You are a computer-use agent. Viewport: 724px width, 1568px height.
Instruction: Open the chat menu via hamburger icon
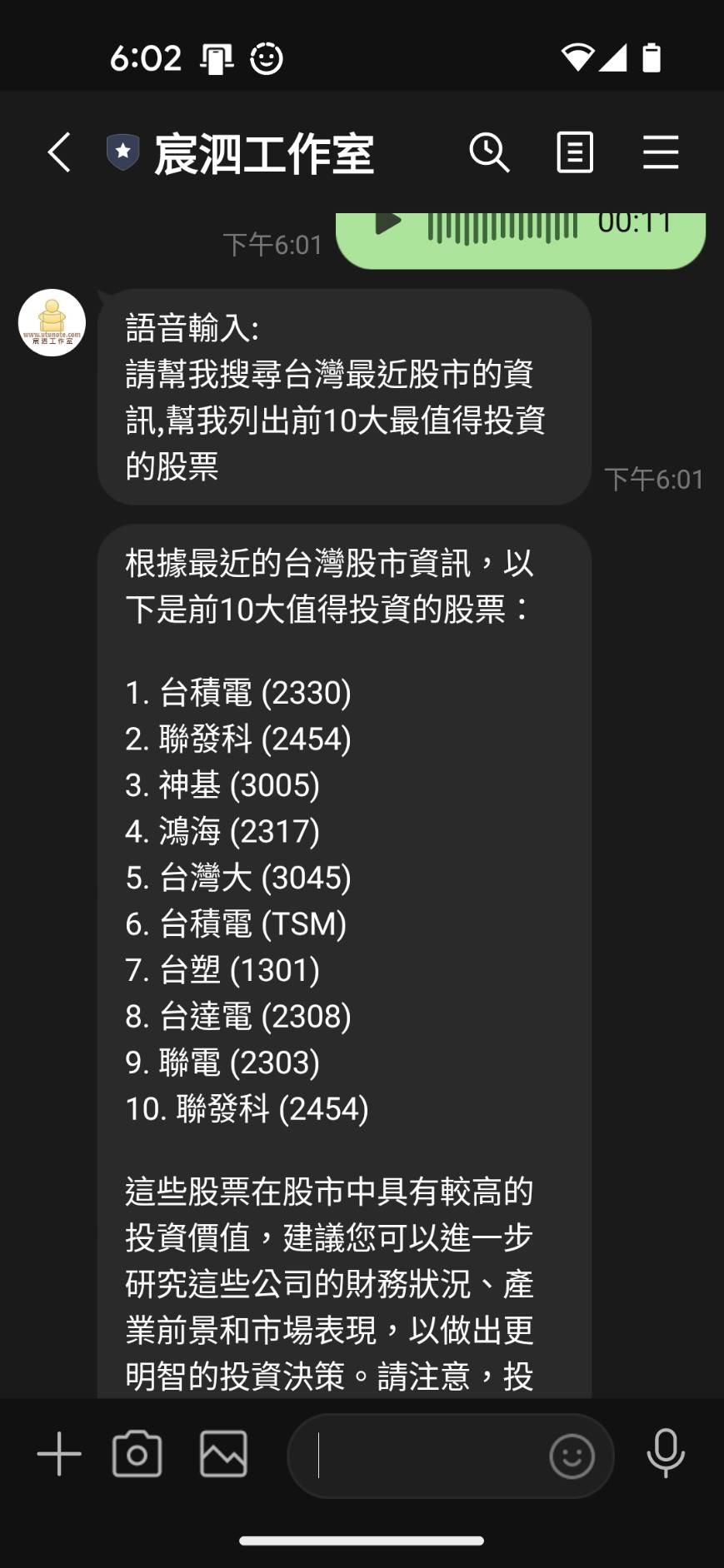(662, 152)
